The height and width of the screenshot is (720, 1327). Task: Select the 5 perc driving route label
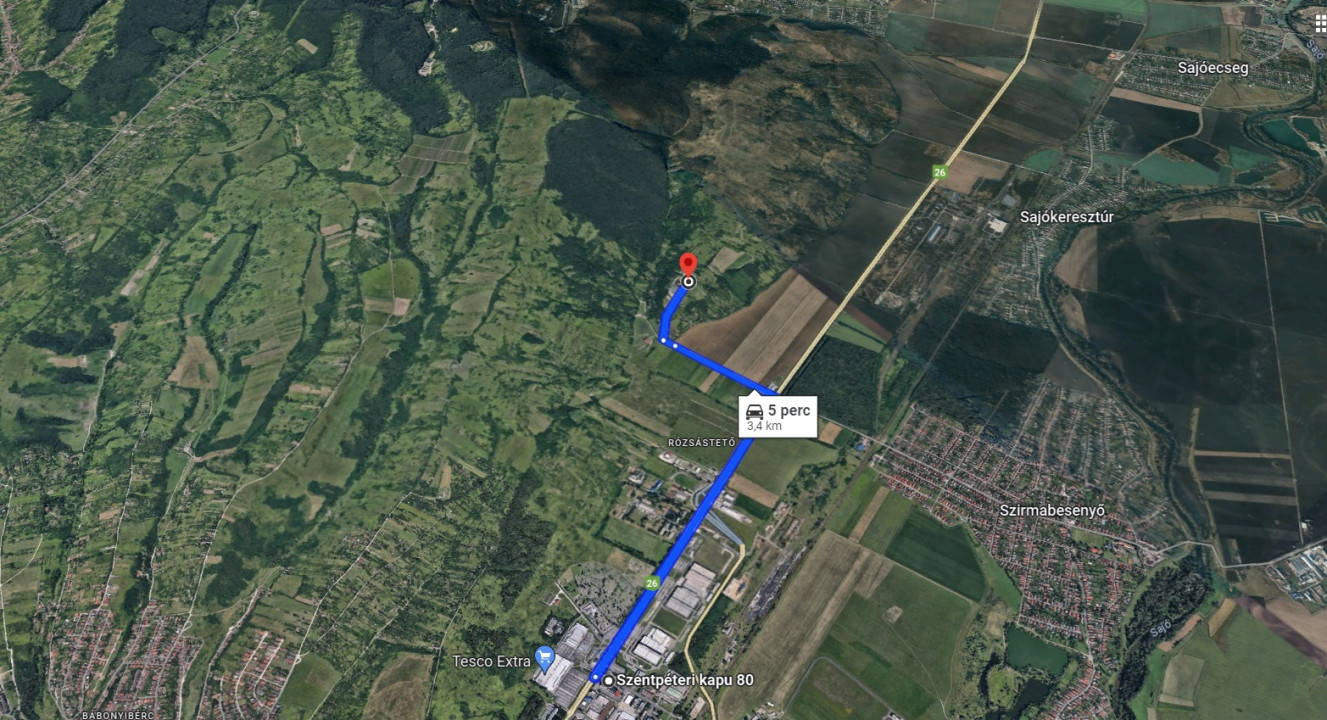(x=778, y=415)
